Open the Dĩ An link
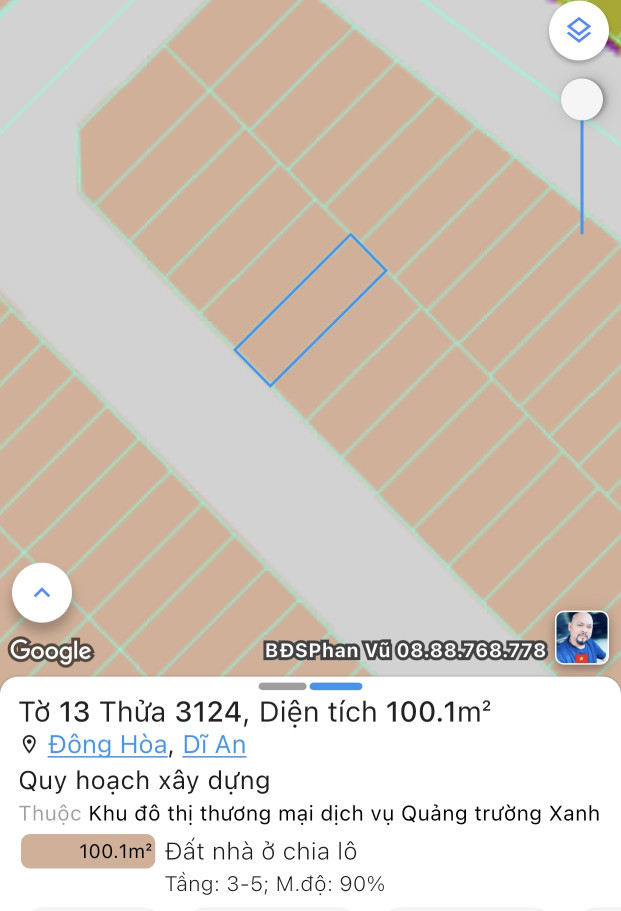The image size is (621, 911). [x=214, y=745]
